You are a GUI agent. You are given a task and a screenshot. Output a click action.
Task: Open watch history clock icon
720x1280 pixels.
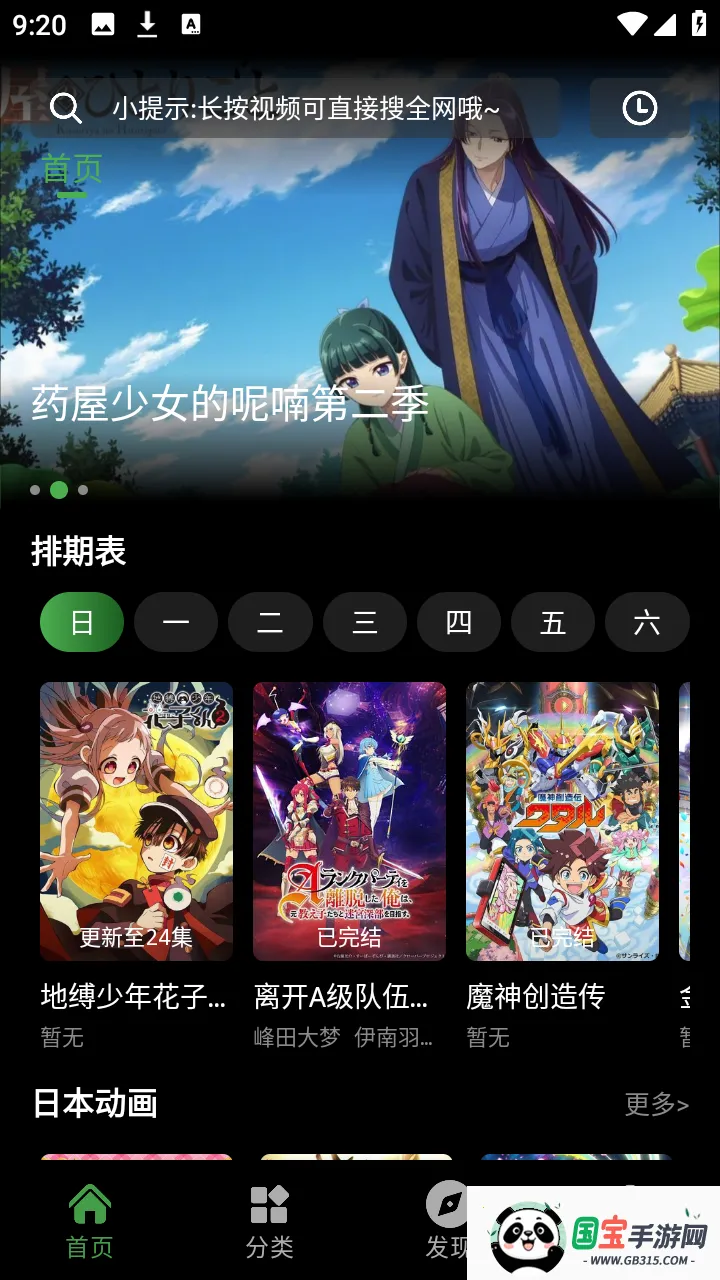click(x=640, y=108)
